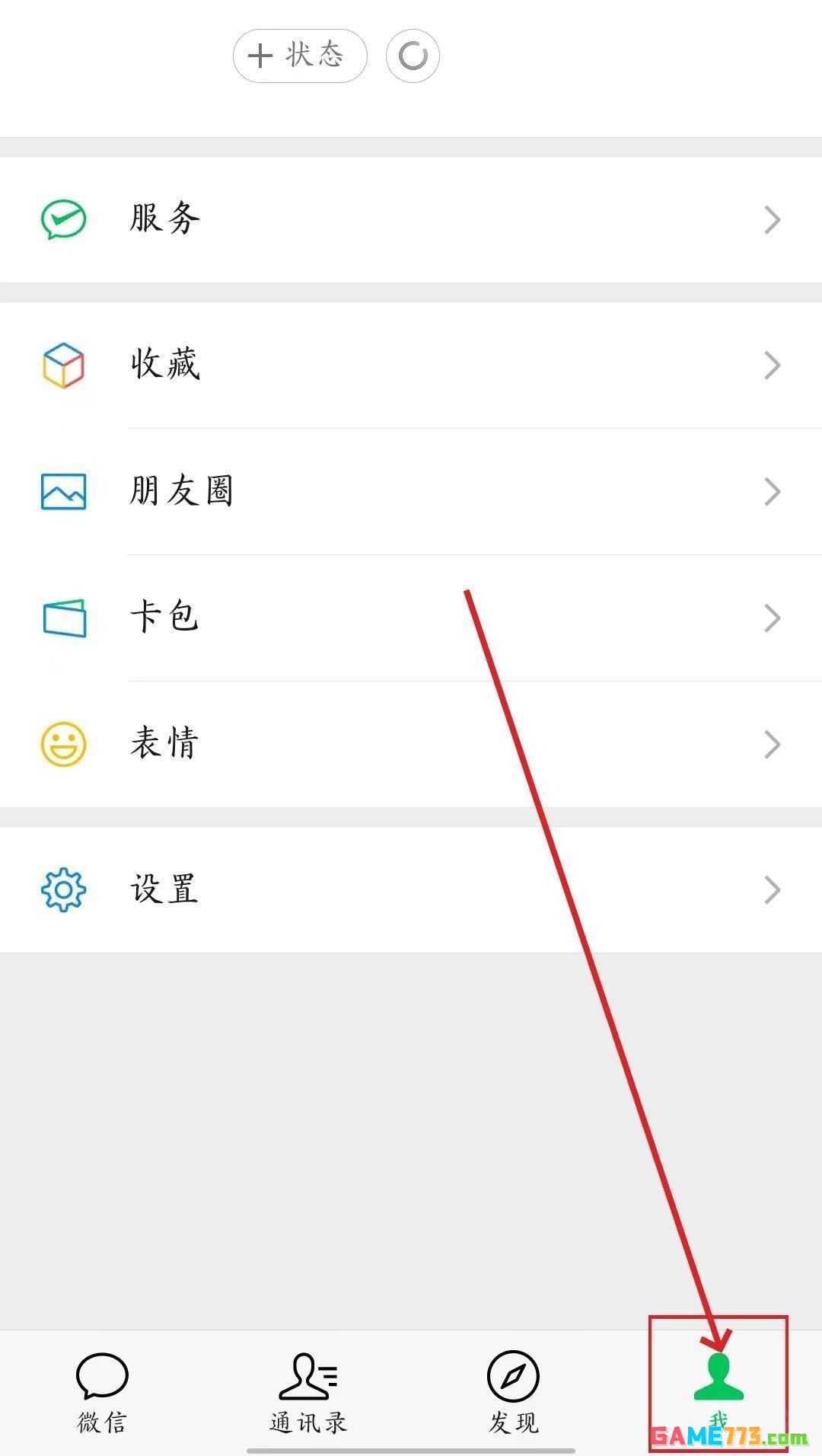Screen dimensions: 822x1456
Task: Open 朋友圈 Moments
Action: 411,491
